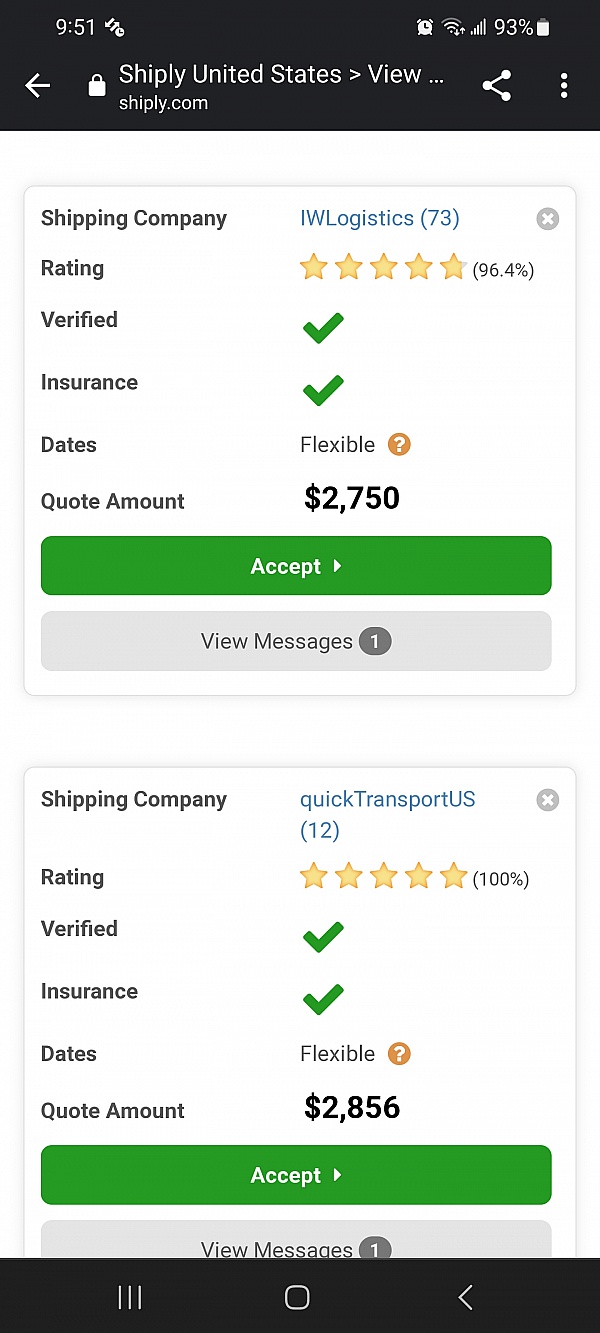Accept the $2,750 quote from IWLogistics
This screenshot has width=600, height=1333.
click(296, 566)
